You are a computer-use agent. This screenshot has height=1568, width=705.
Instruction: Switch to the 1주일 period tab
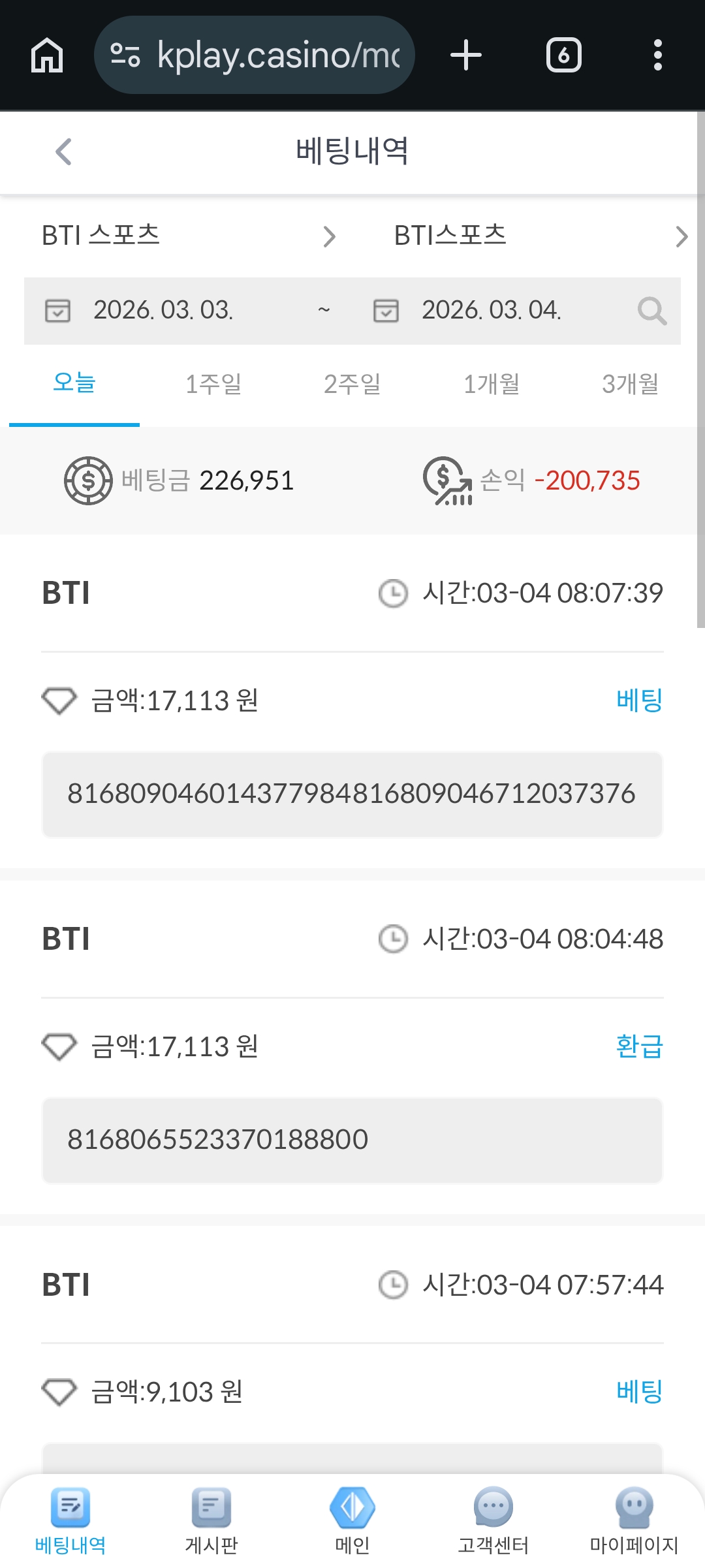(213, 384)
